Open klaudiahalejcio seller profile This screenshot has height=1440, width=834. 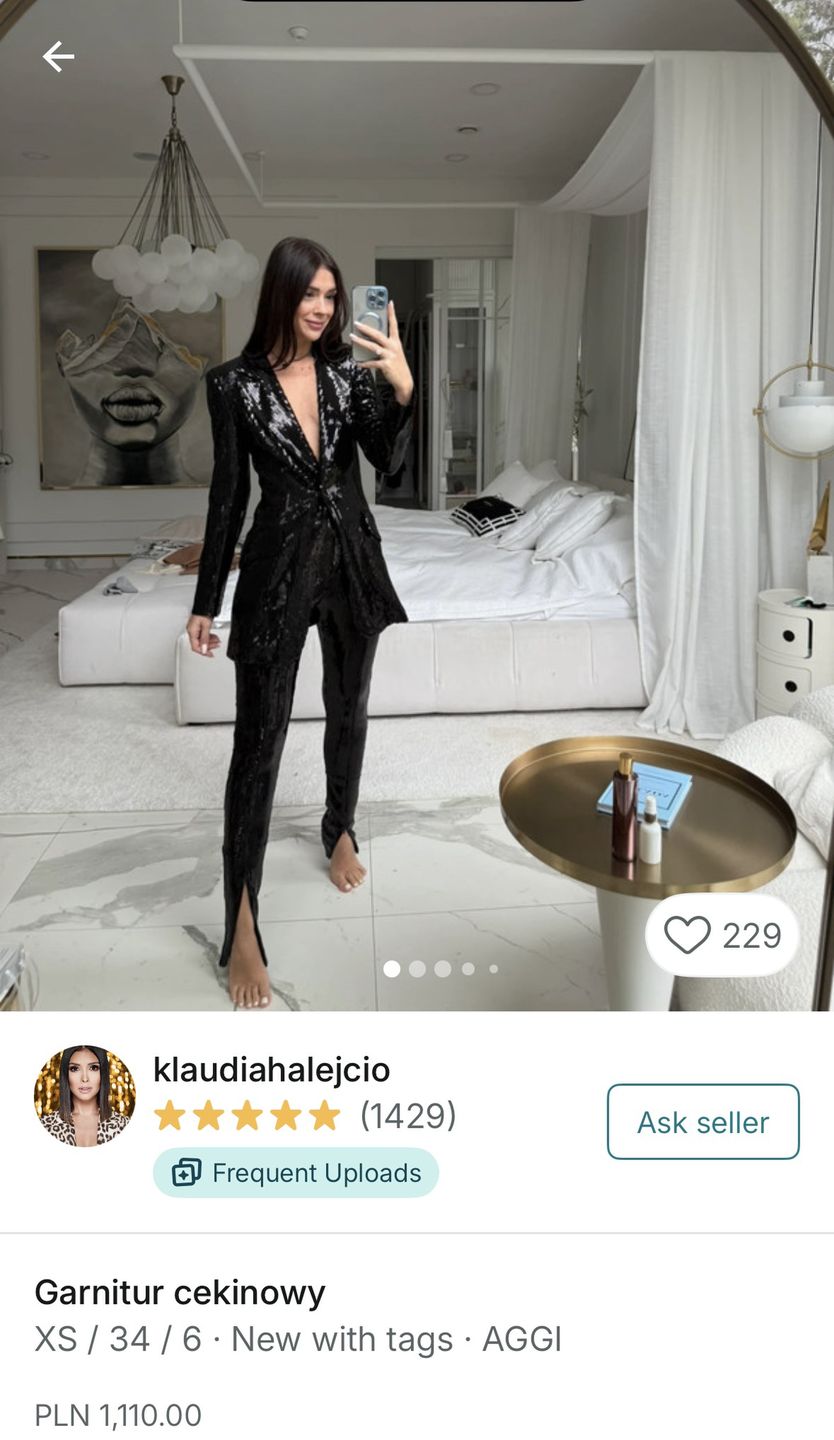271,1069
